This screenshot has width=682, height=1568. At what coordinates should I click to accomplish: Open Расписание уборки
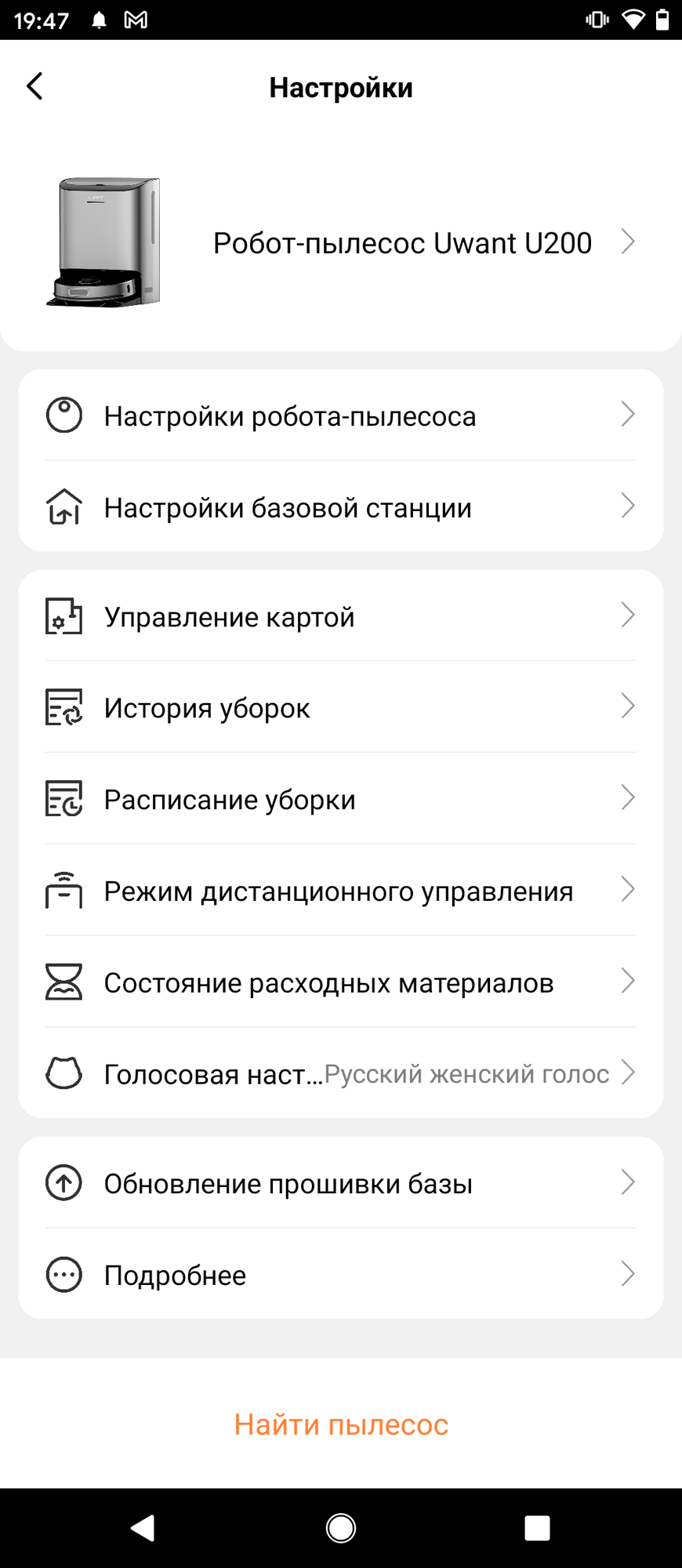pos(340,800)
